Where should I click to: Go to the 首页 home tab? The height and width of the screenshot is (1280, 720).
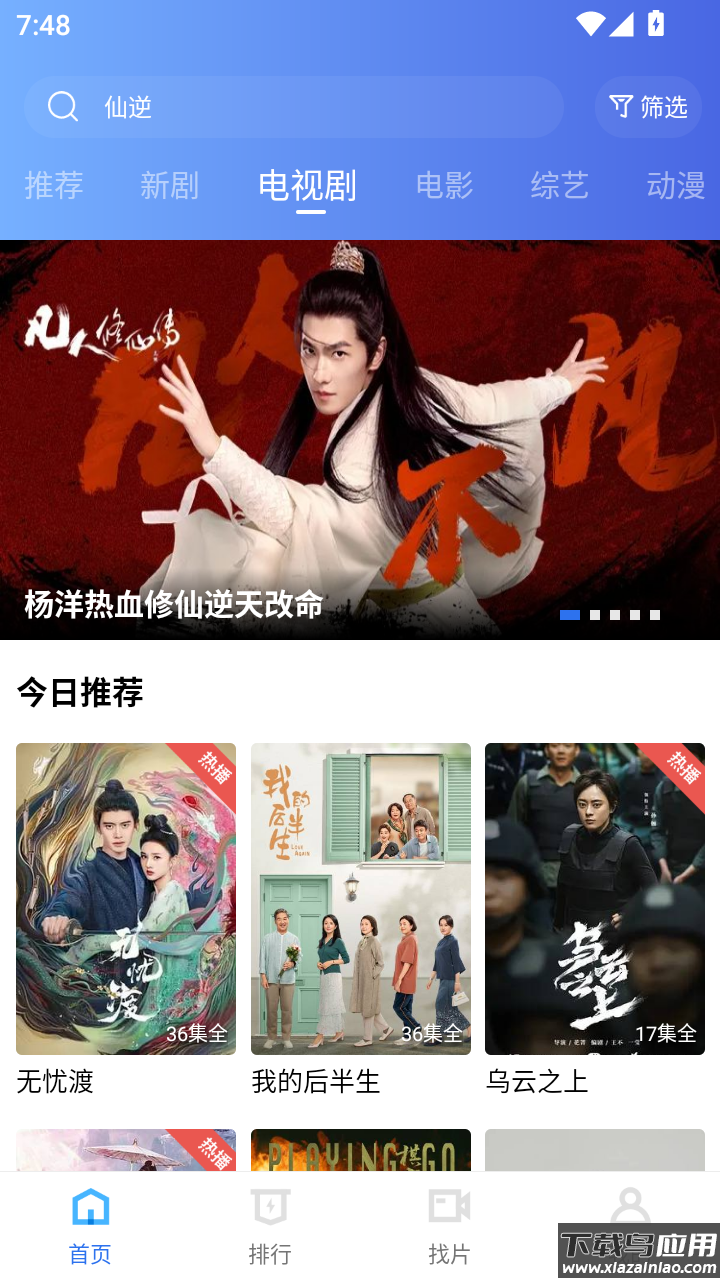tap(90, 1226)
